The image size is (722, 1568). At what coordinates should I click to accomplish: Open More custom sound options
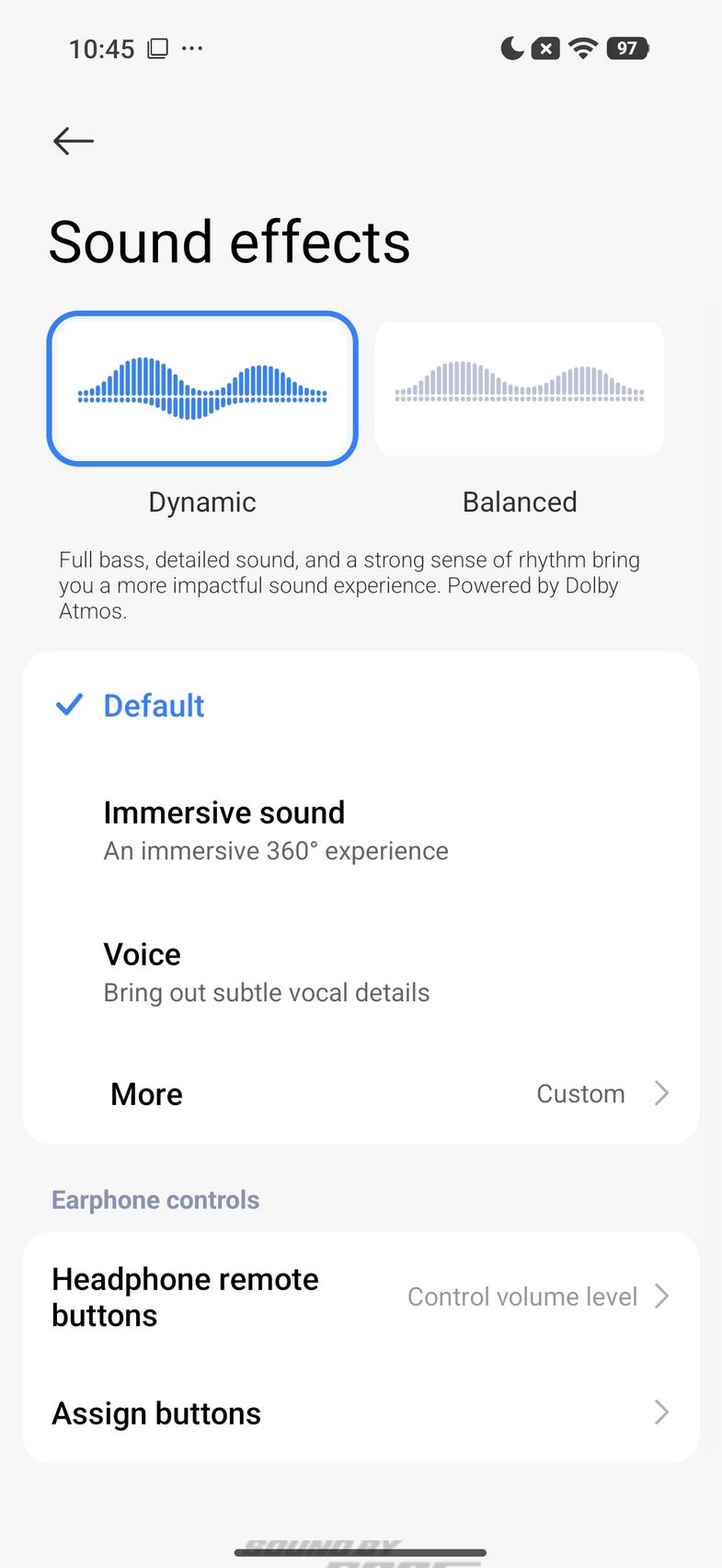[x=361, y=1093]
